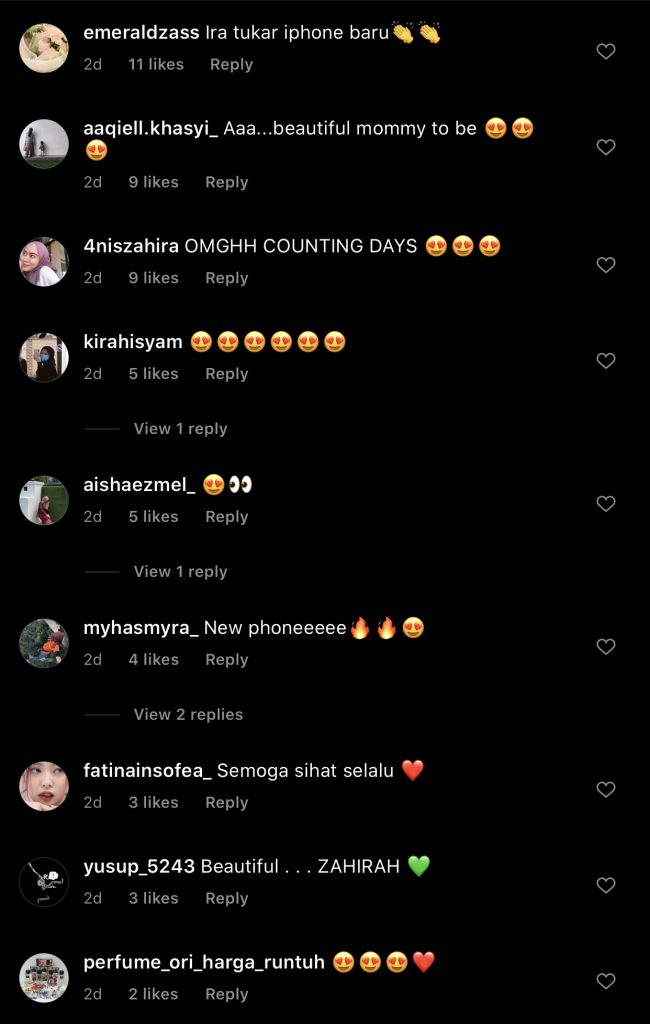650x1024 pixels.
Task: See the 11 likes on emeraldzass's comment
Action: pos(156,64)
